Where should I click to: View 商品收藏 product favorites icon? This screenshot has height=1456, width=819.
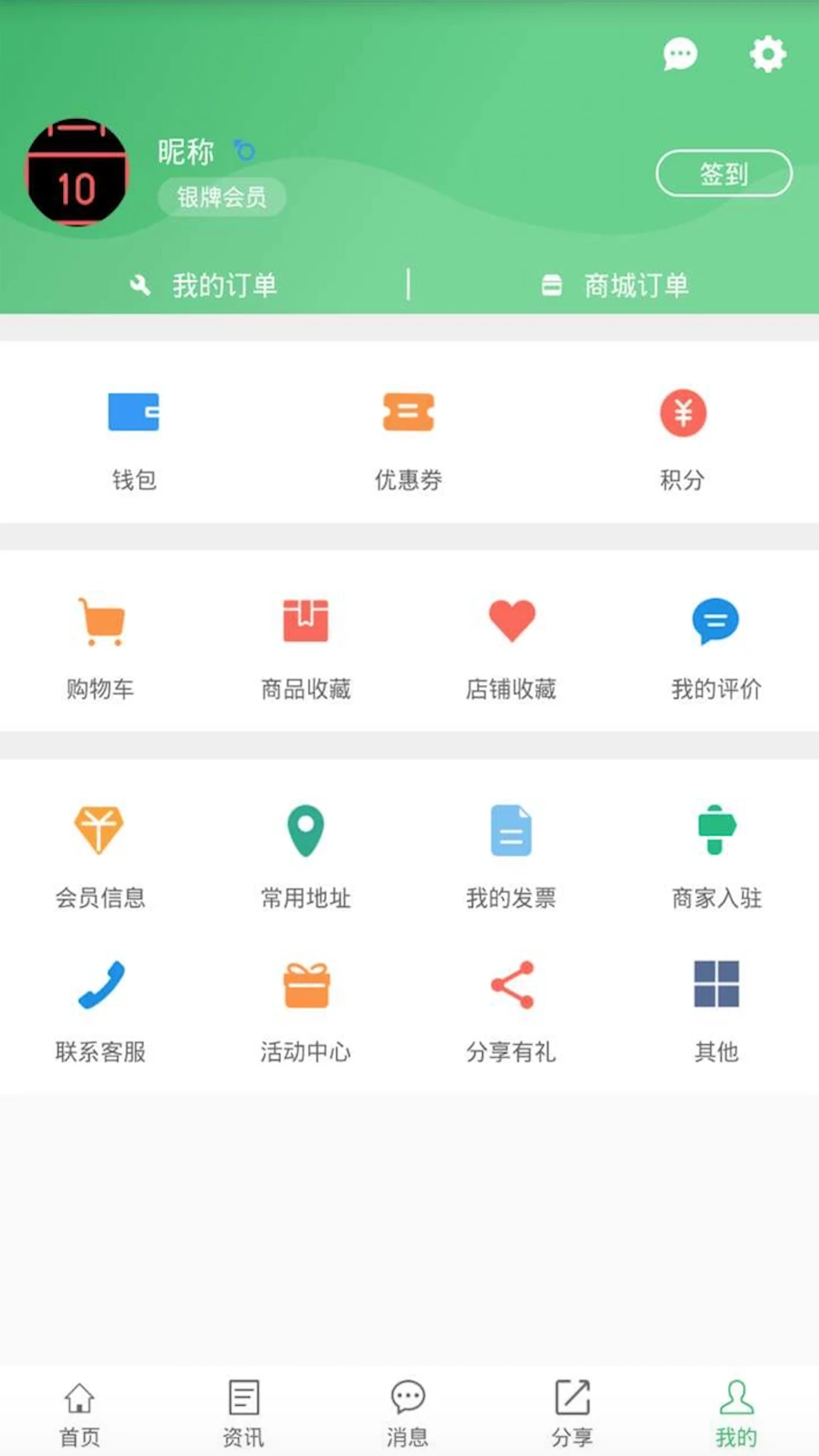pyautogui.click(x=306, y=622)
